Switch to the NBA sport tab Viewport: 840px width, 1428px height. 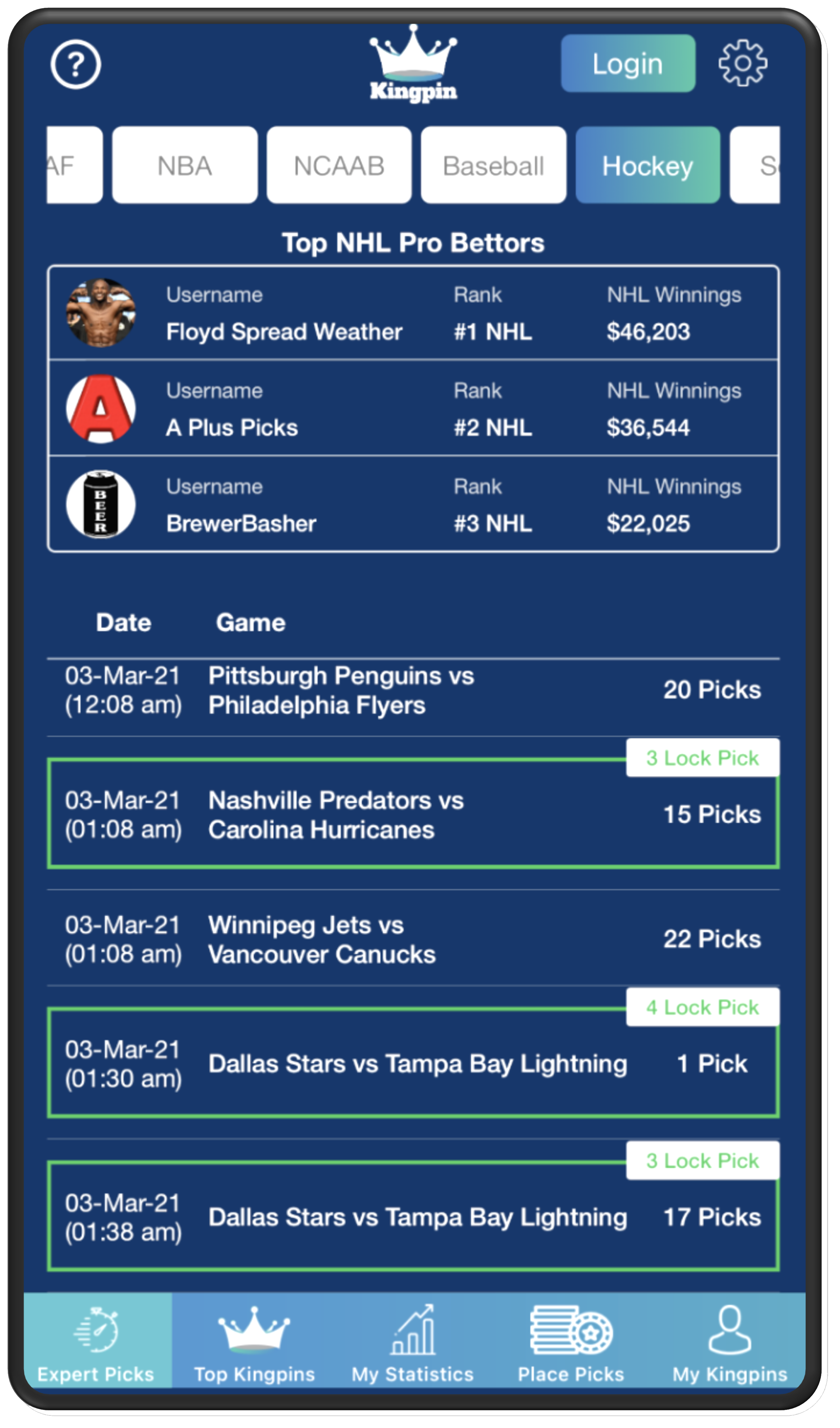185,165
